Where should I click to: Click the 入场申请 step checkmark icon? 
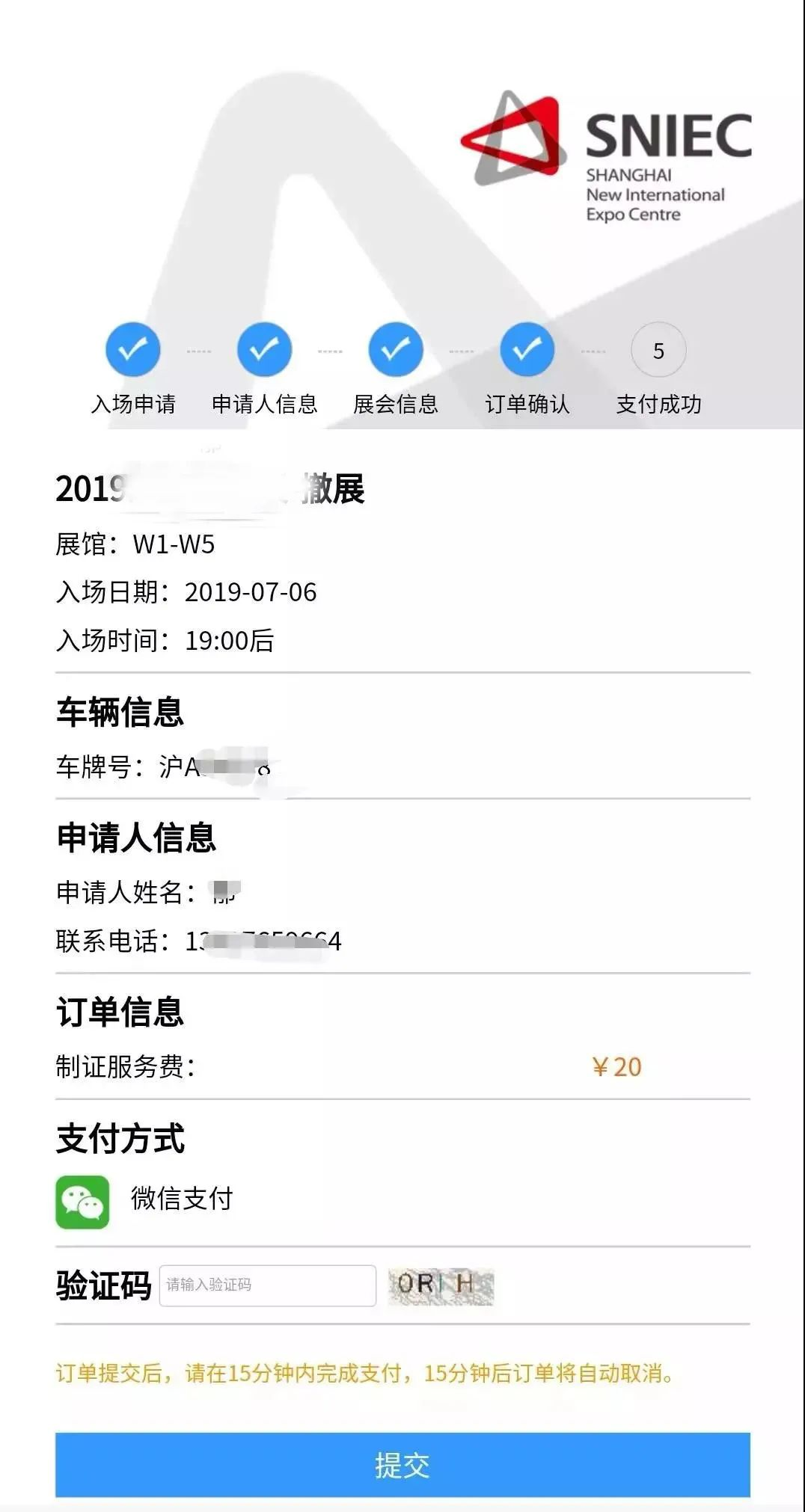(x=132, y=349)
